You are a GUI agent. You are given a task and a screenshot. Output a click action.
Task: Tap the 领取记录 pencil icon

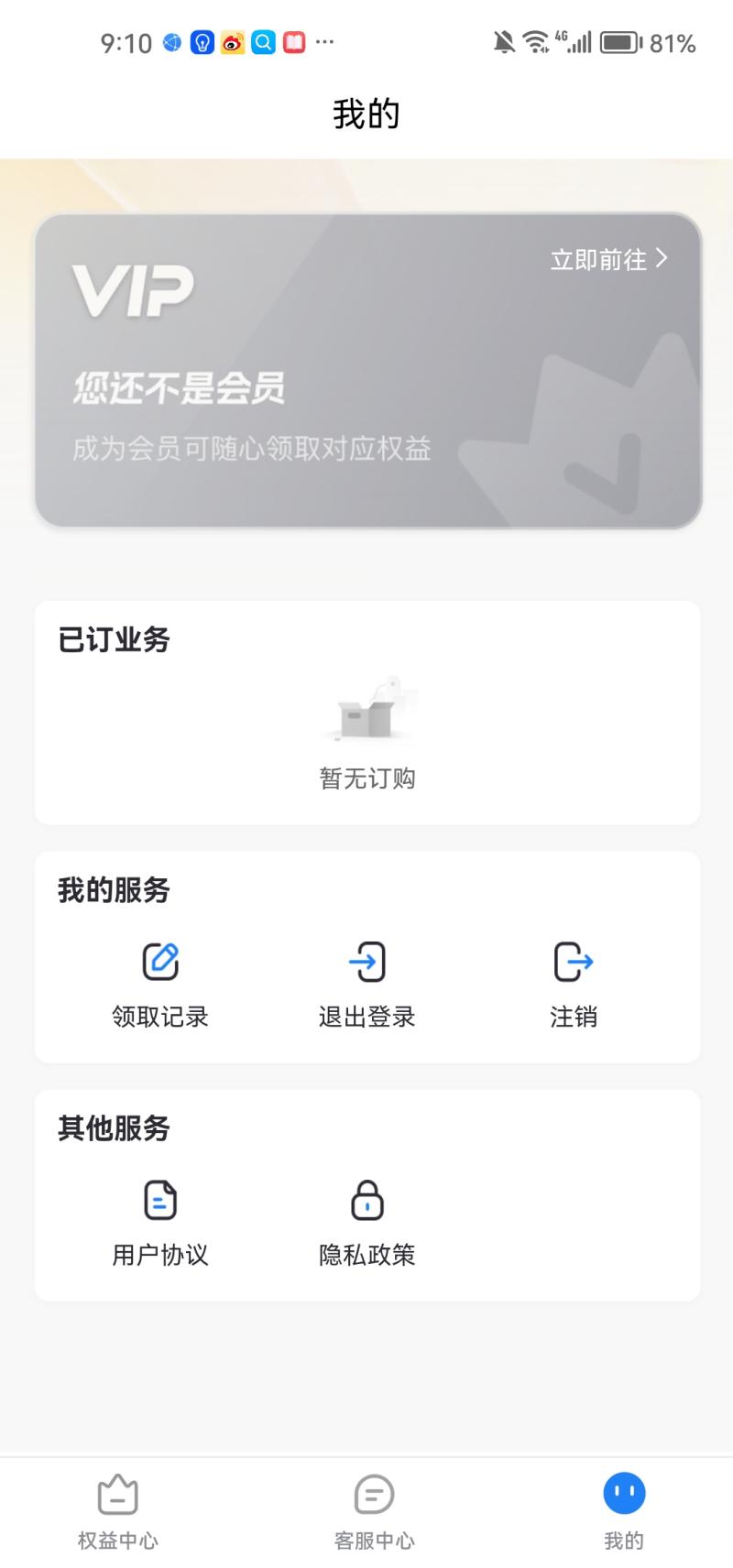[159, 962]
